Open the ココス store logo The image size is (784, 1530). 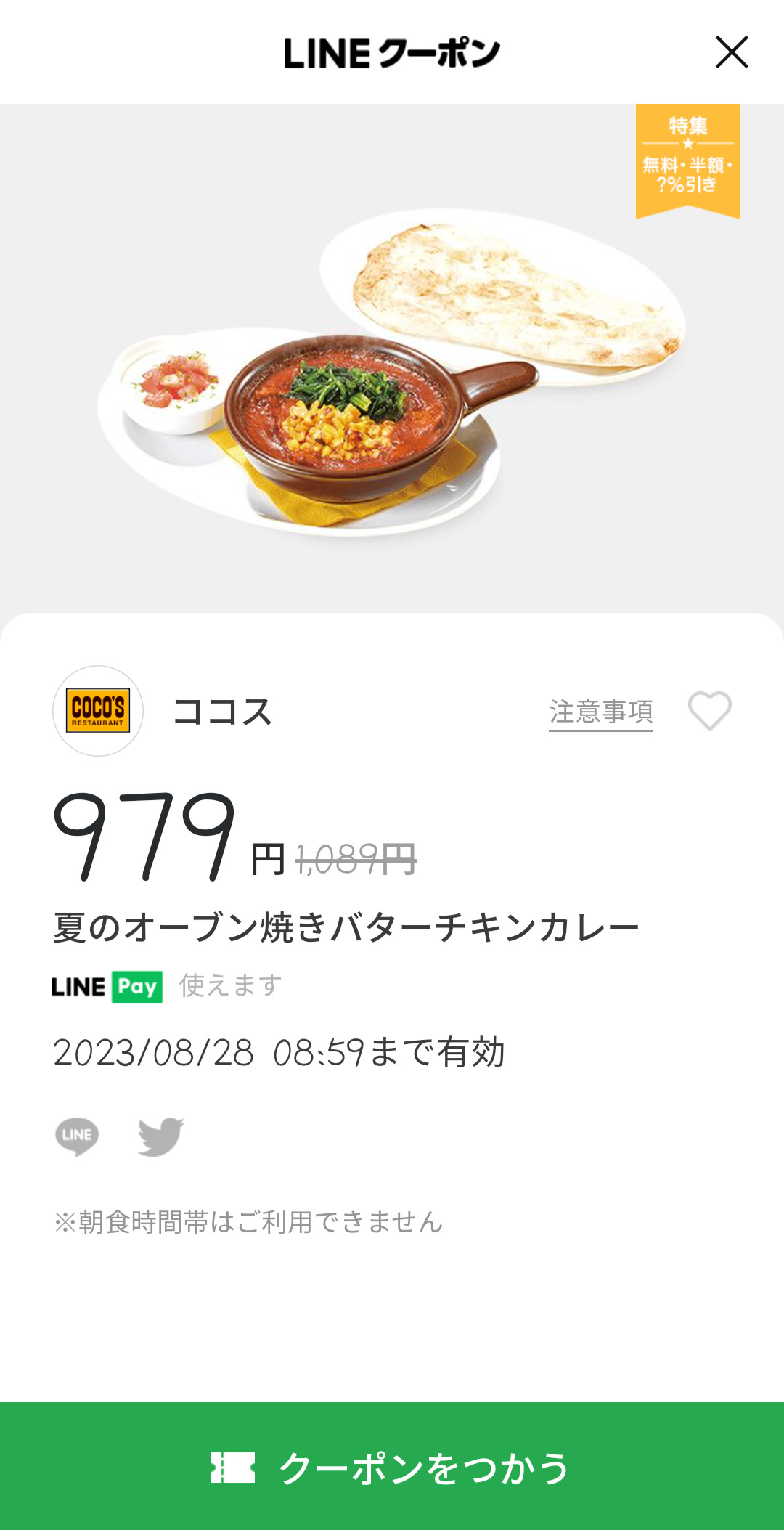pos(98,711)
